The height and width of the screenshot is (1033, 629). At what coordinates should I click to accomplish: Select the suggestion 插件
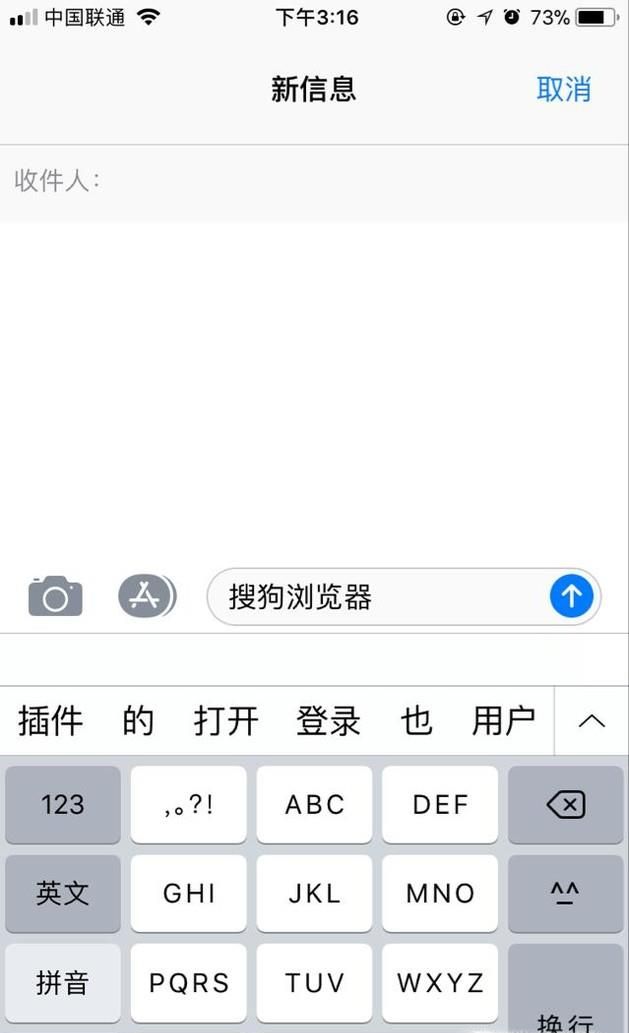click(x=51, y=720)
